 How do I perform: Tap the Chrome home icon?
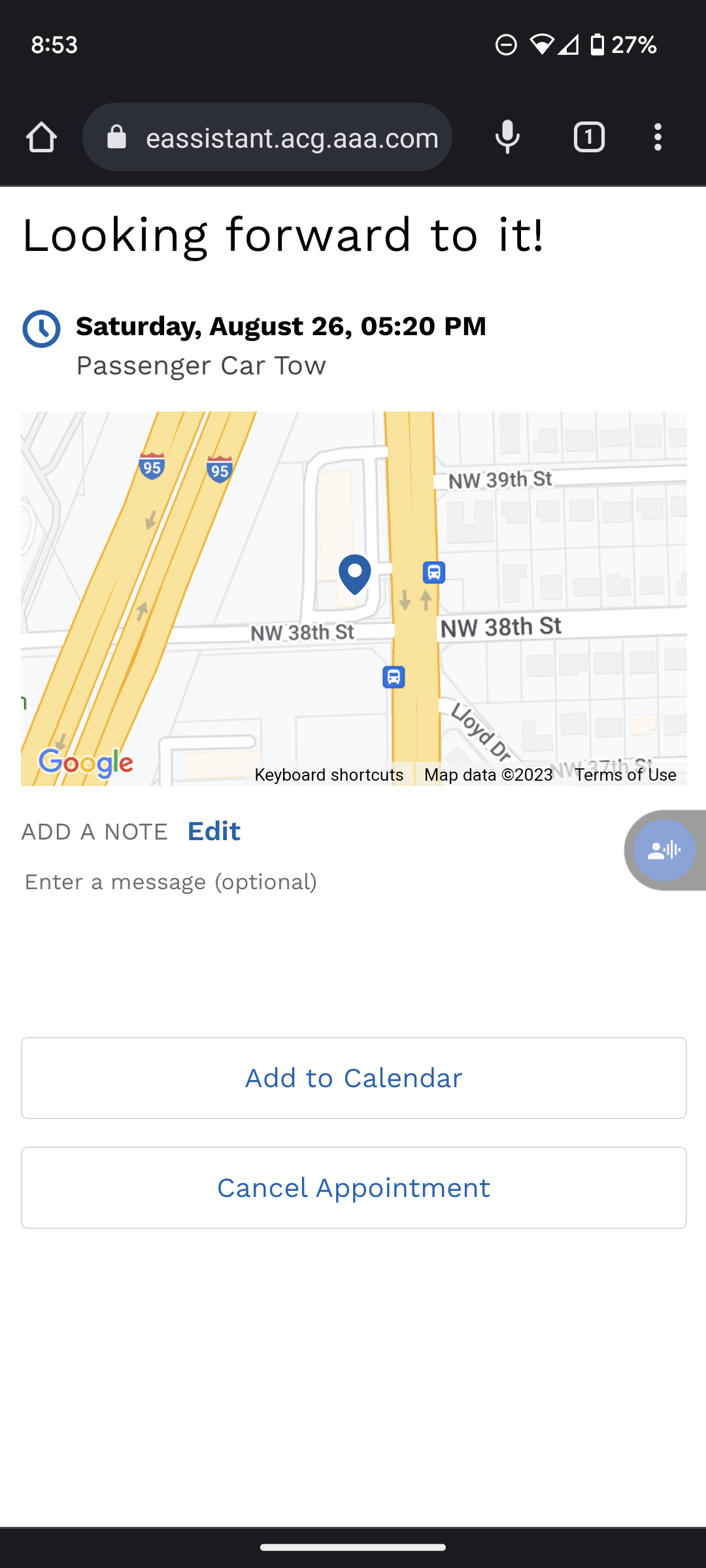click(41, 137)
